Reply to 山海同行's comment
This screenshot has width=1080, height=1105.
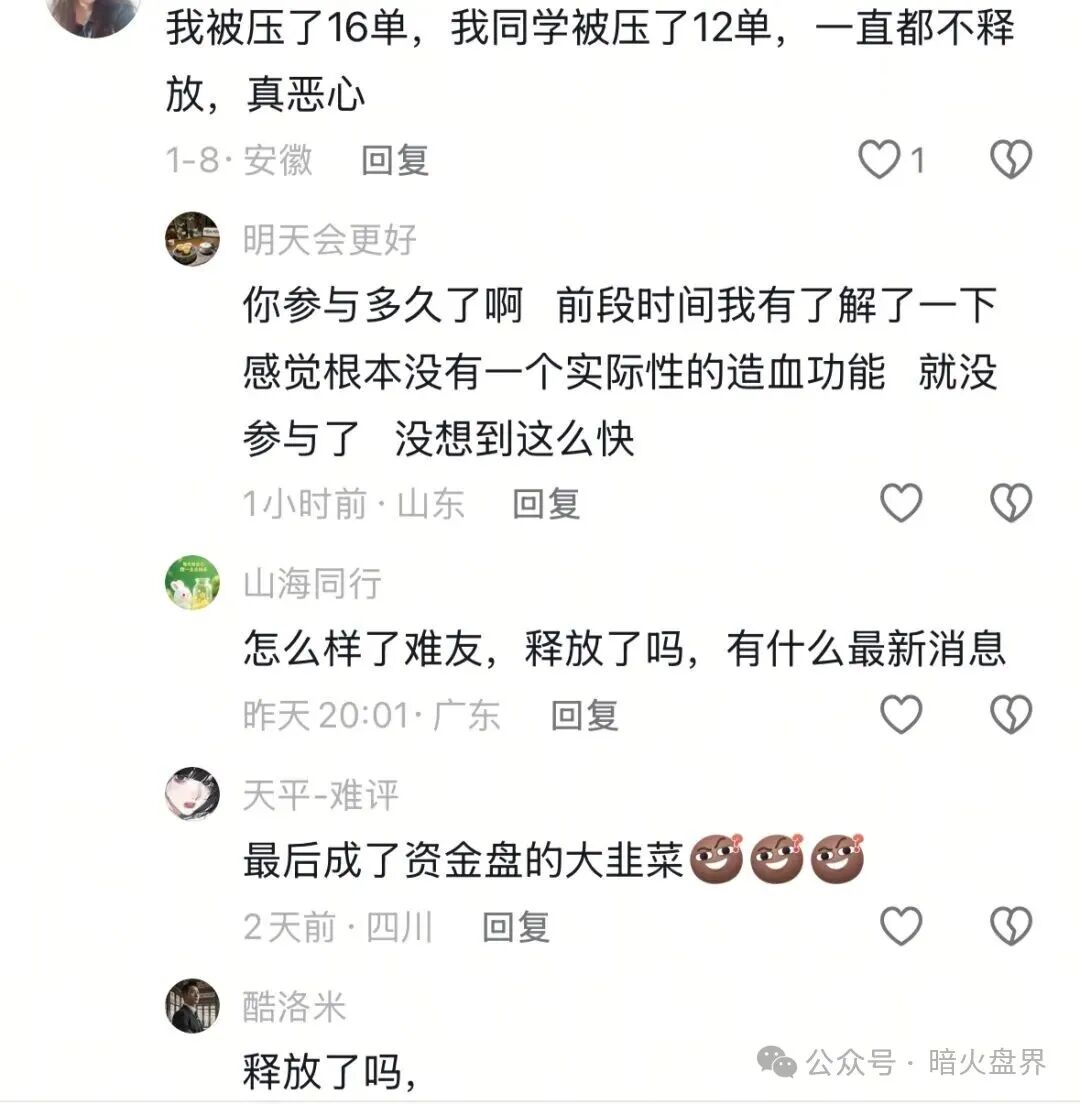click(x=585, y=715)
